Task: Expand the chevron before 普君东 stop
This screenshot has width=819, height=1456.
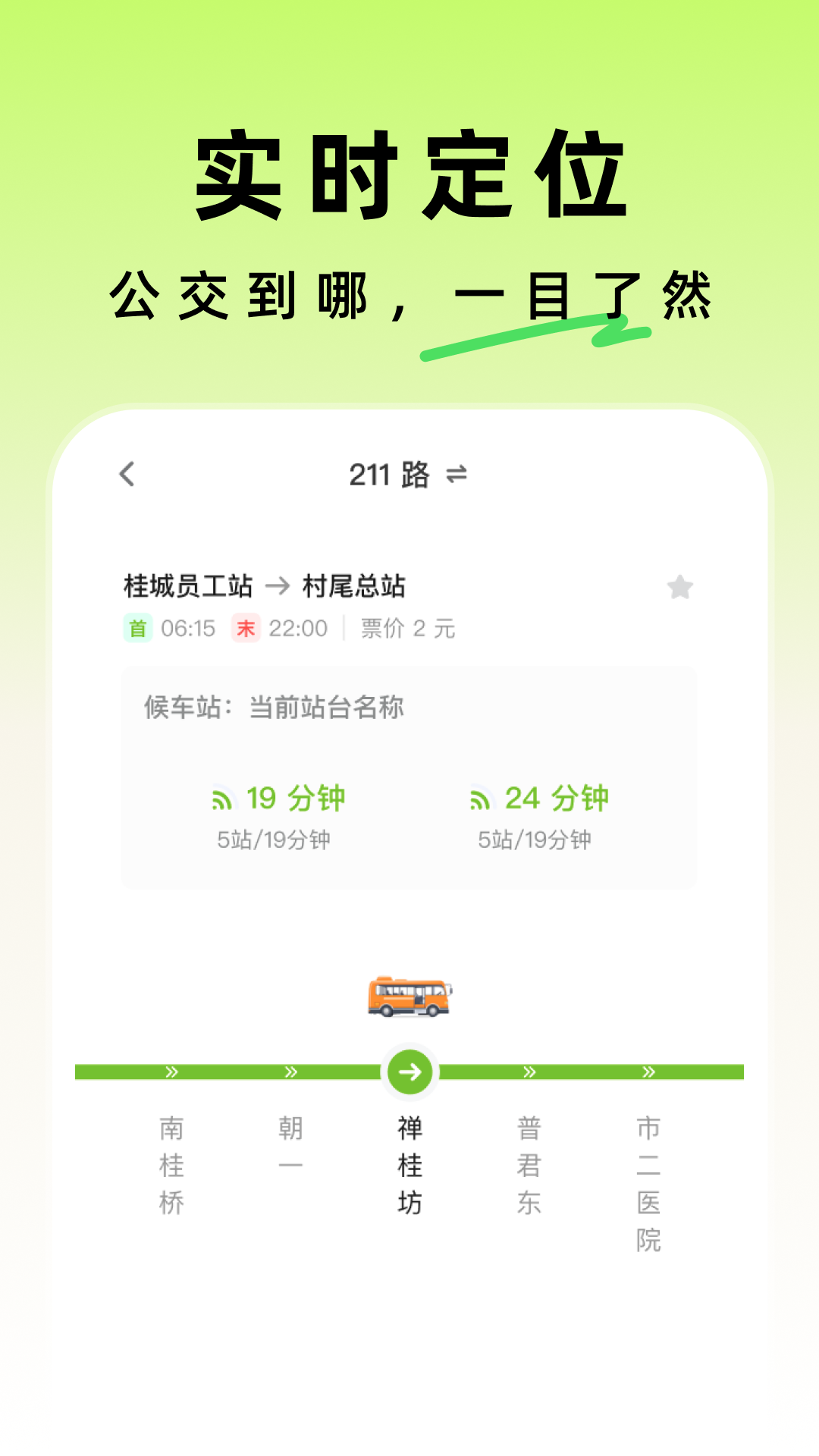Action: pyautogui.click(x=529, y=1072)
